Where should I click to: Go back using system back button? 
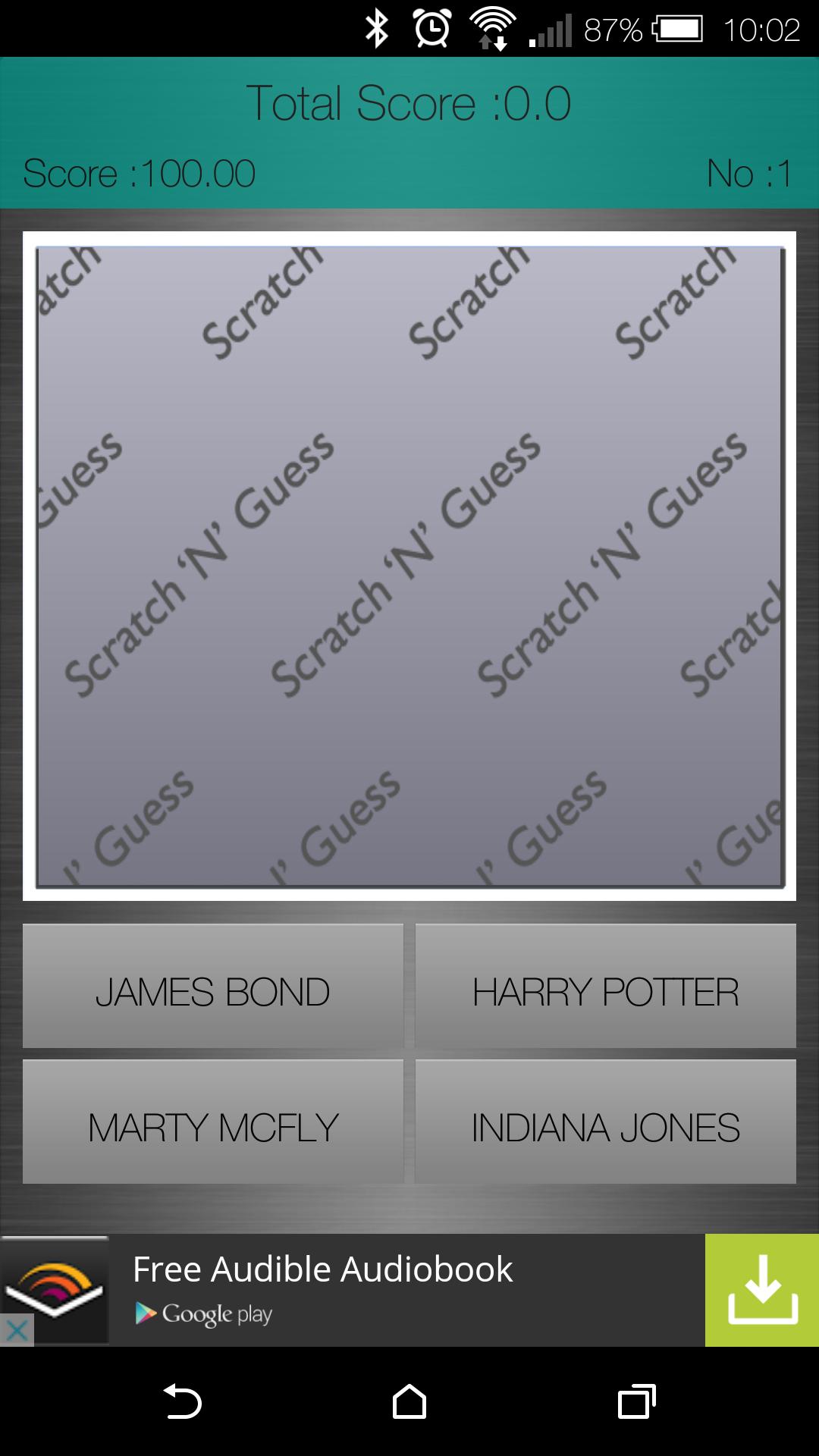pyautogui.click(x=183, y=1401)
